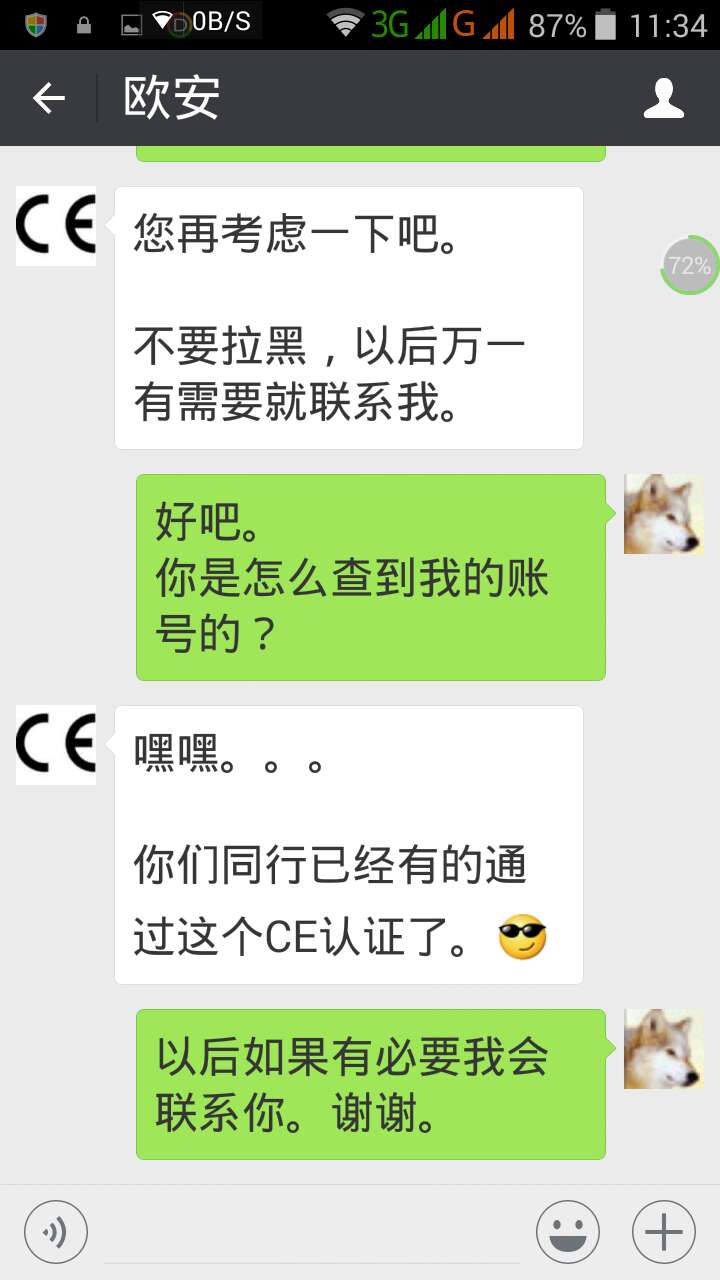Open the emoji sticker panel

(568, 1232)
